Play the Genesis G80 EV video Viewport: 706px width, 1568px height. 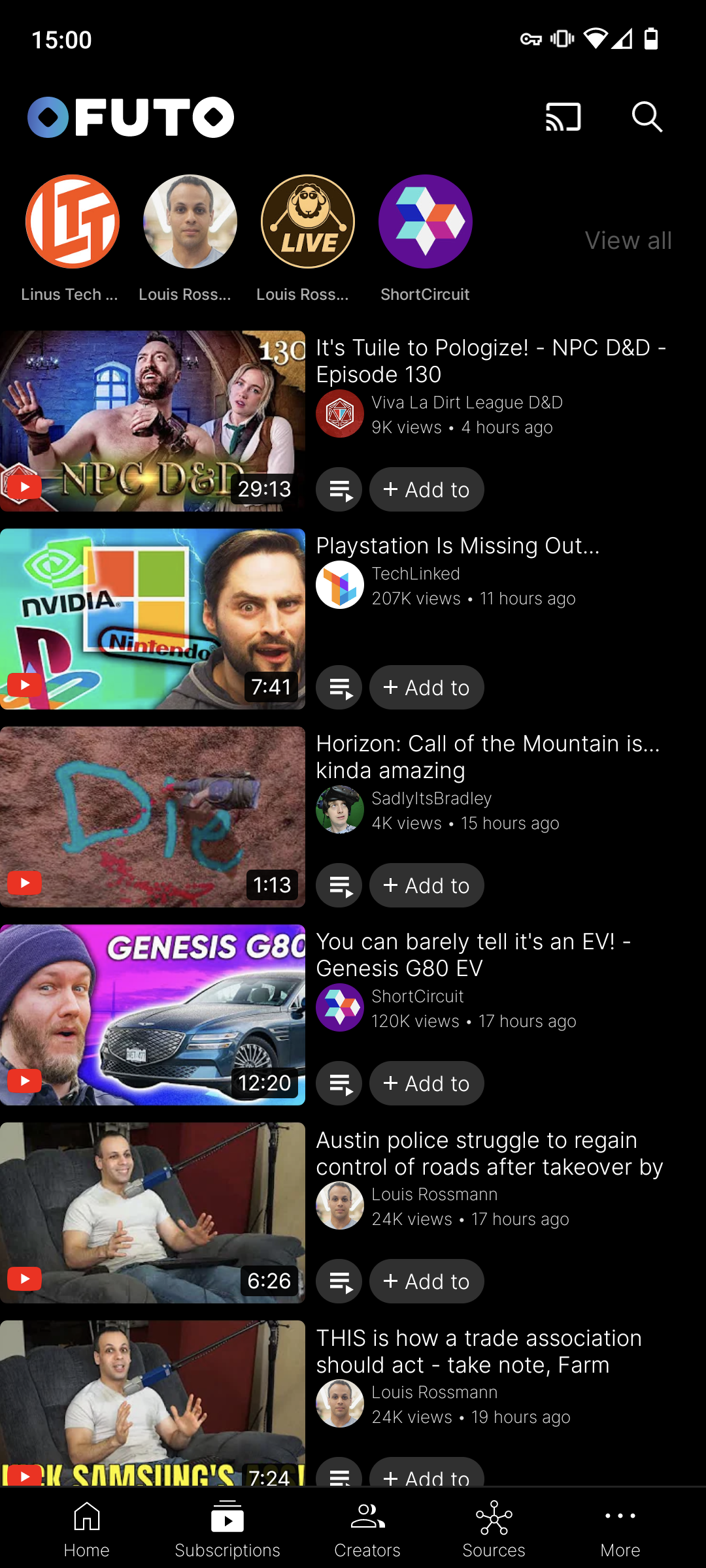(x=152, y=1015)
